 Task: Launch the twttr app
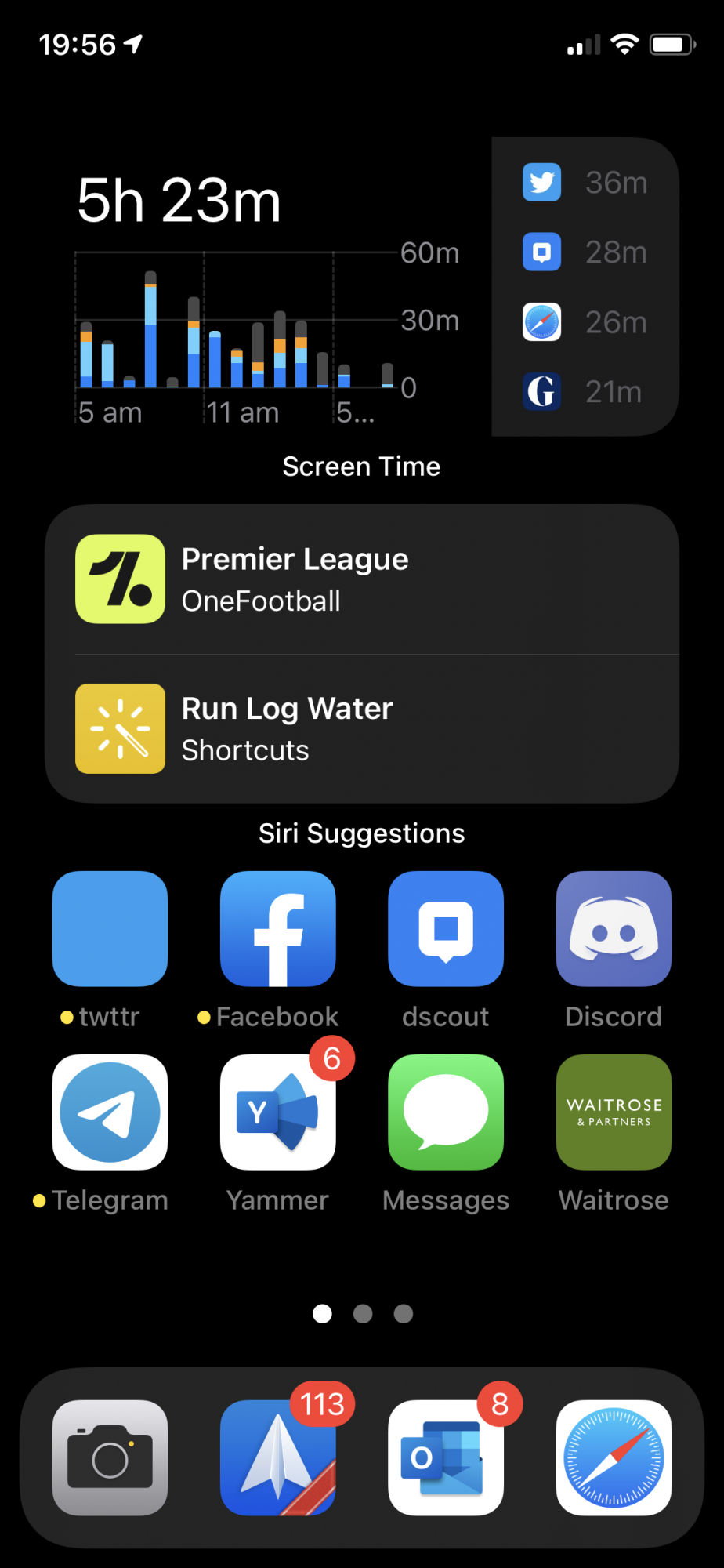point(110,929)
